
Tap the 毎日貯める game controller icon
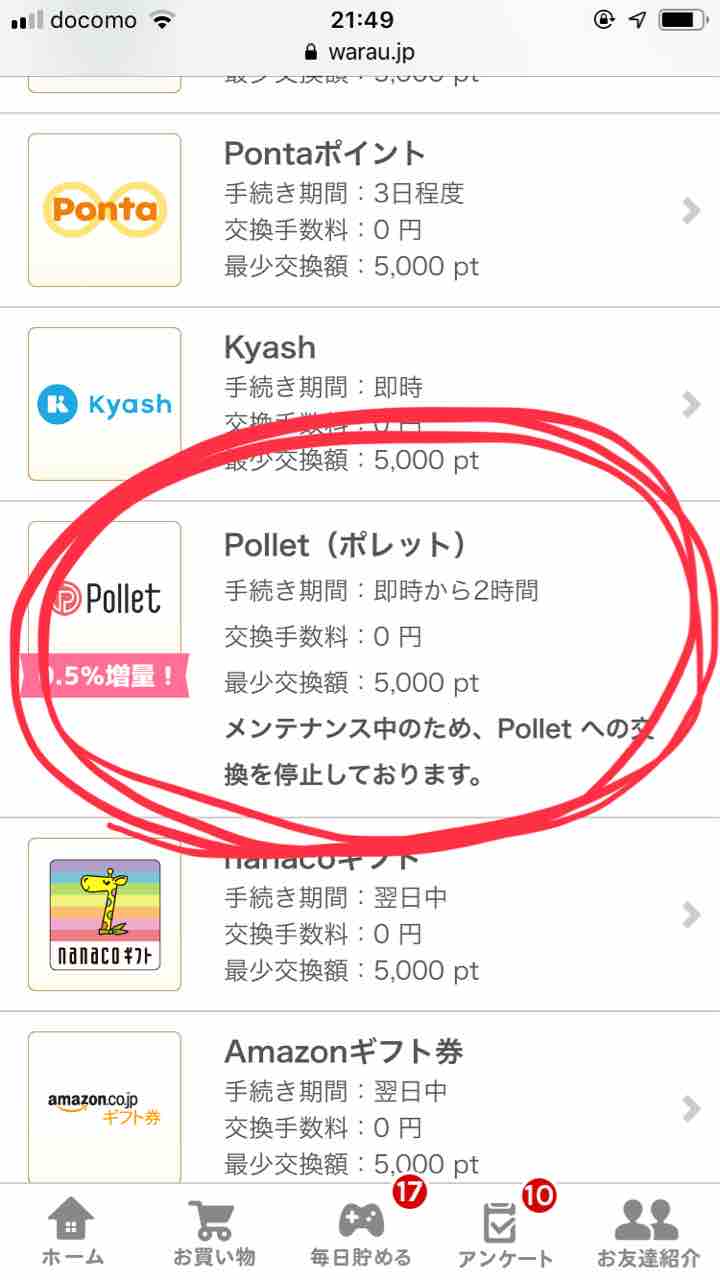point(360,1222)
